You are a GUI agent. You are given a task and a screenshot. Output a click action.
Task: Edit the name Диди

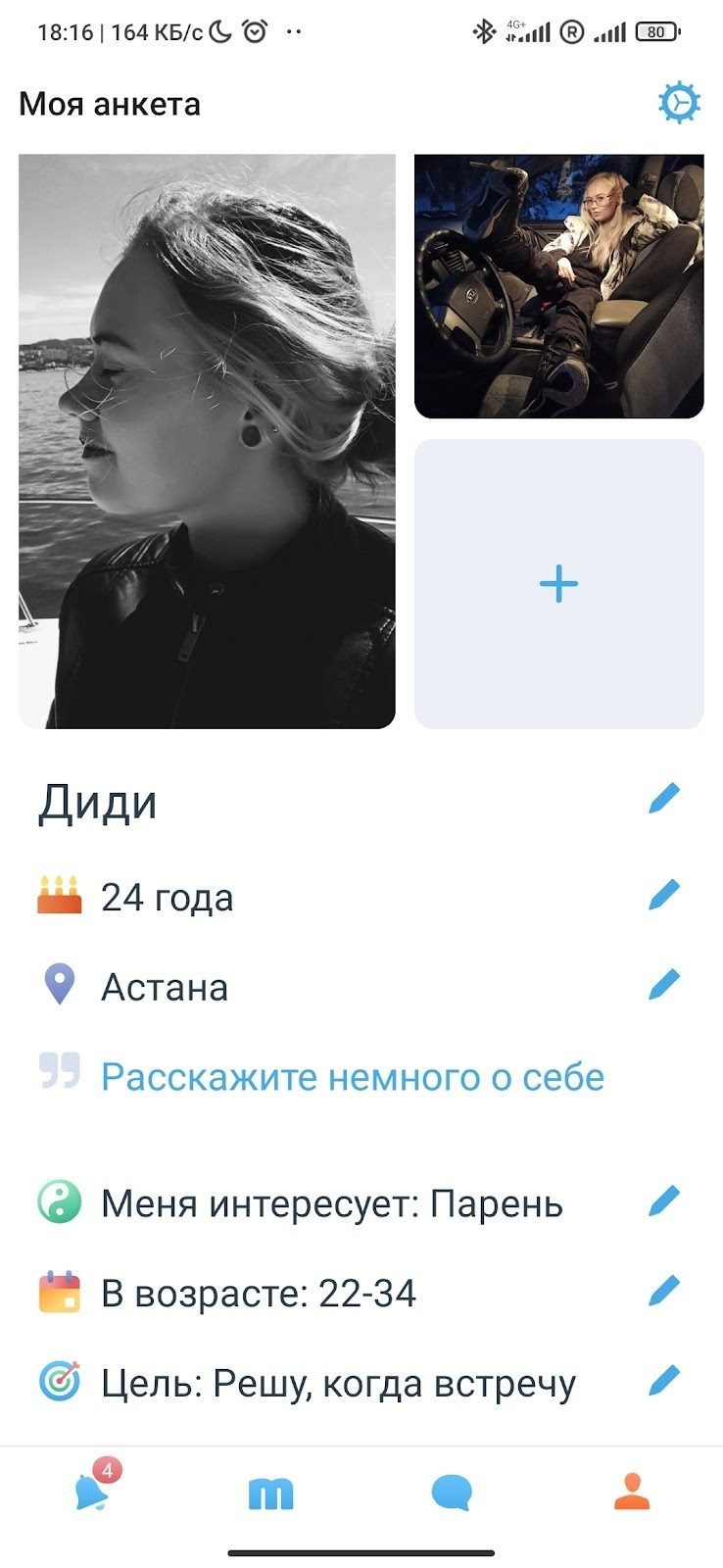coord(663,799)
